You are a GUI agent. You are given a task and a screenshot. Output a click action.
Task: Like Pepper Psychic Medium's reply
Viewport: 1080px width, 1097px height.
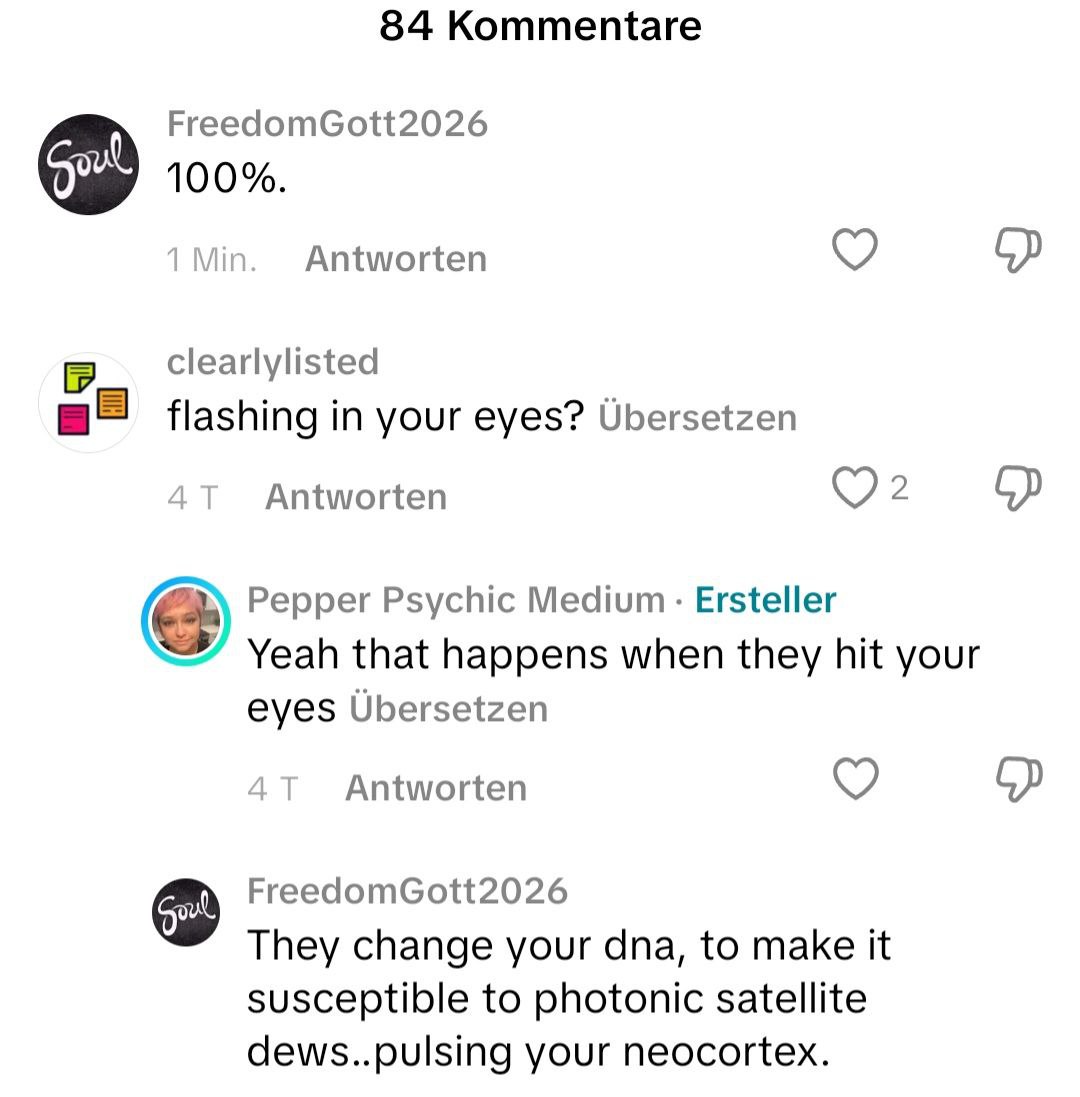tap(855, 779)
